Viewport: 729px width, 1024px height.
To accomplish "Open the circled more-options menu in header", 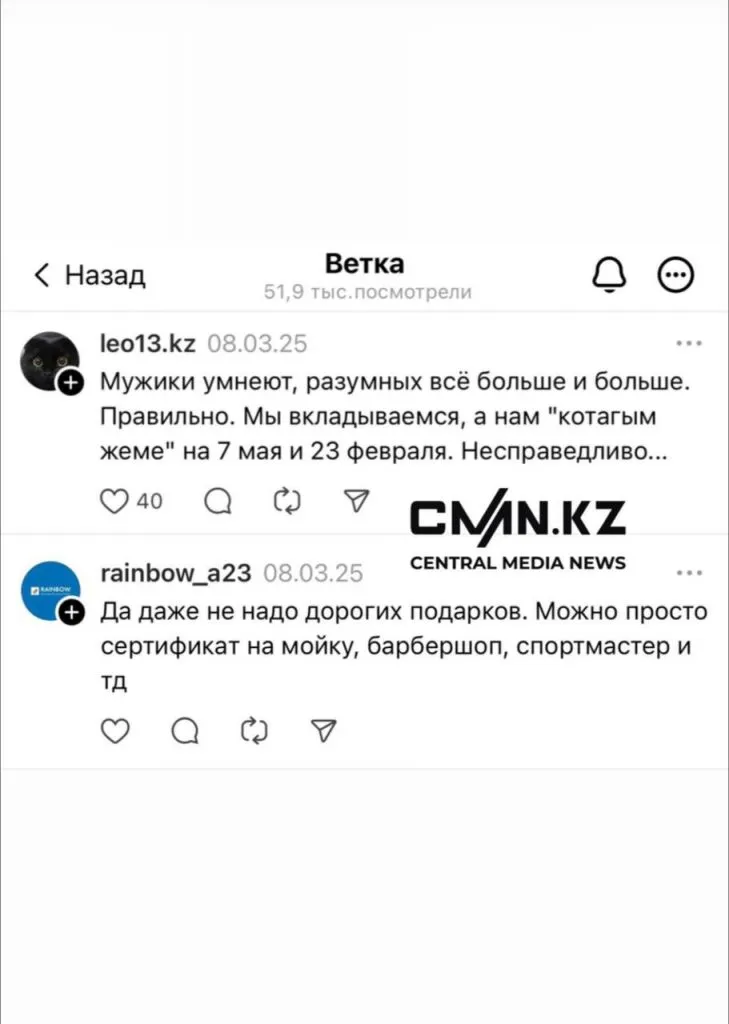I will 676,274.
